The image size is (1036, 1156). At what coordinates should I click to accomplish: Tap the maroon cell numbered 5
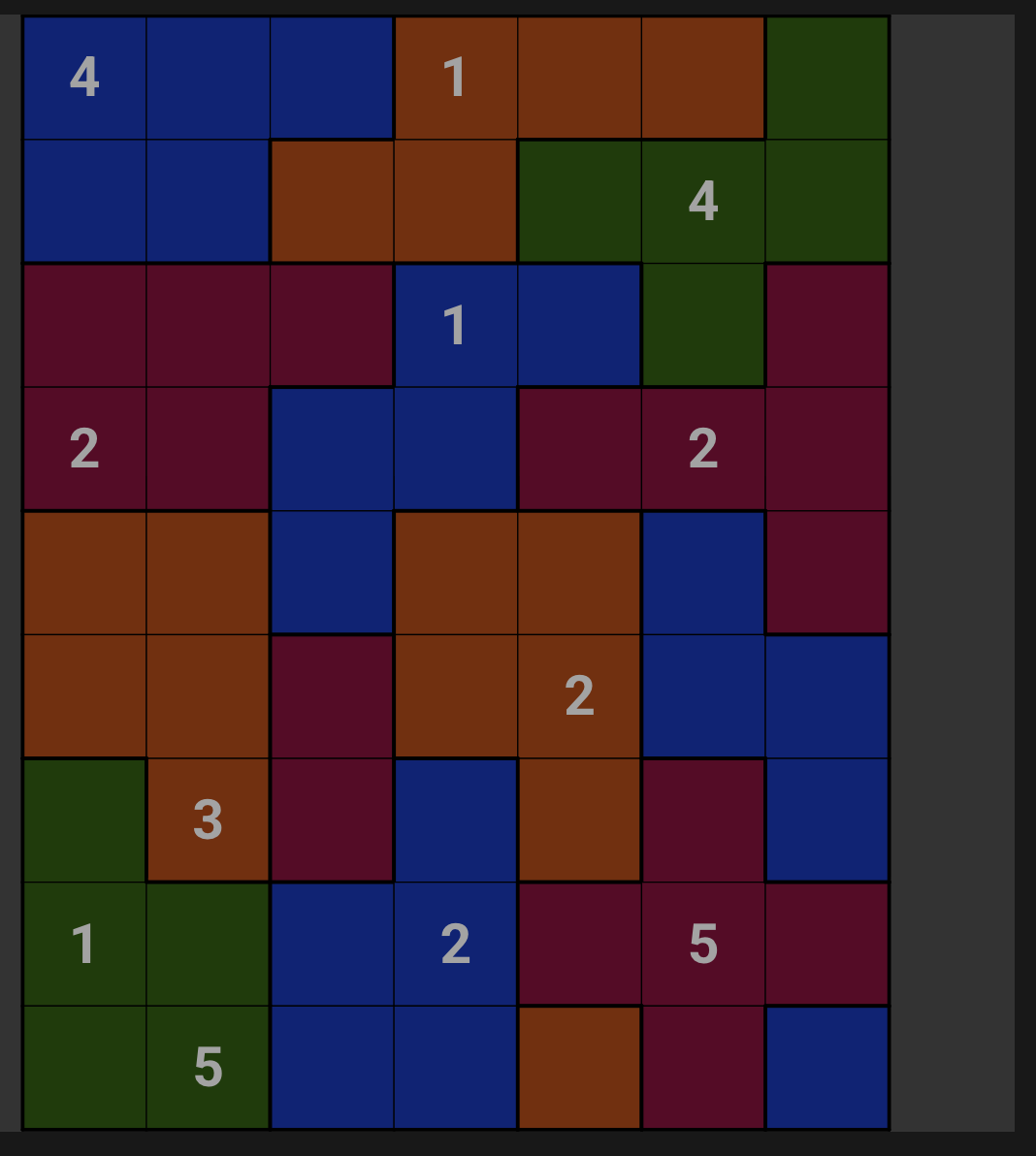pyautogui.click(x=703, y=944)
